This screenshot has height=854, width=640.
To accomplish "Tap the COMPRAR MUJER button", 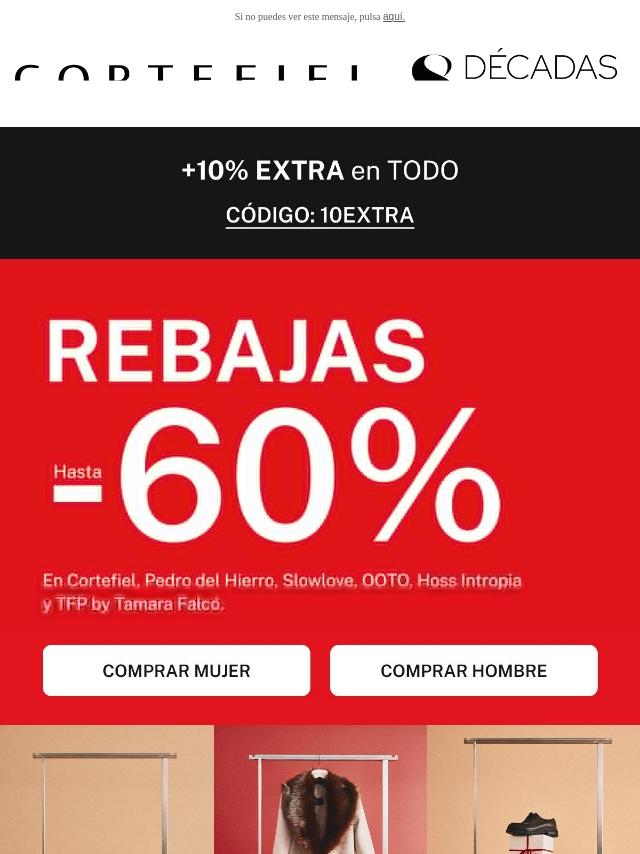I will coord(176,671).
